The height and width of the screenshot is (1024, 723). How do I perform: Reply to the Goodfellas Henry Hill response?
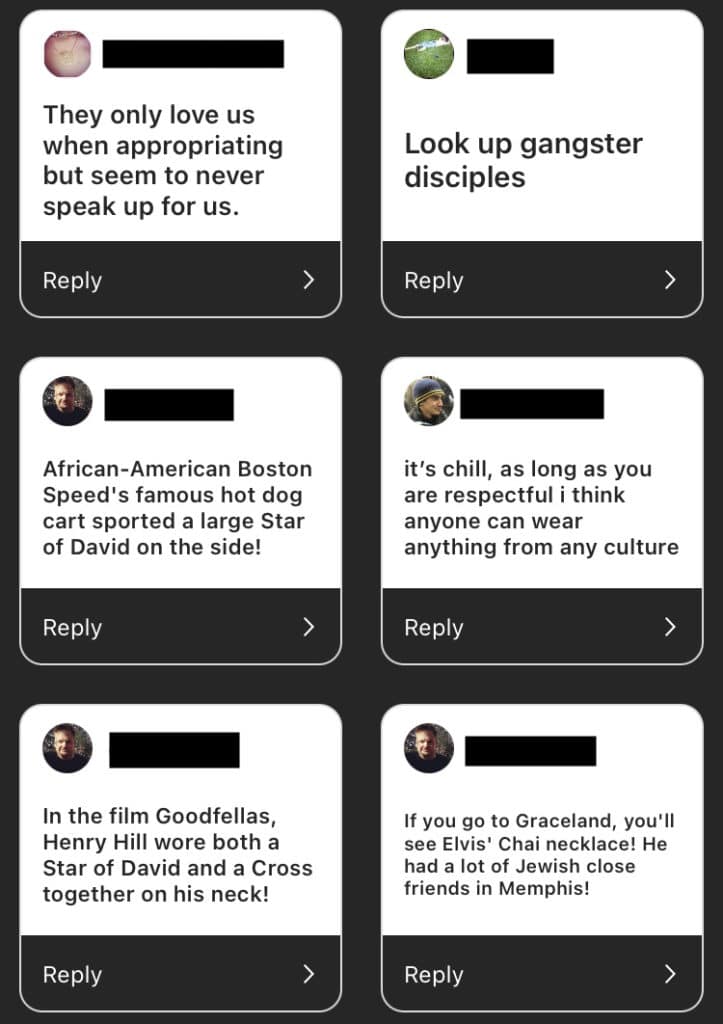pos(180,974)
